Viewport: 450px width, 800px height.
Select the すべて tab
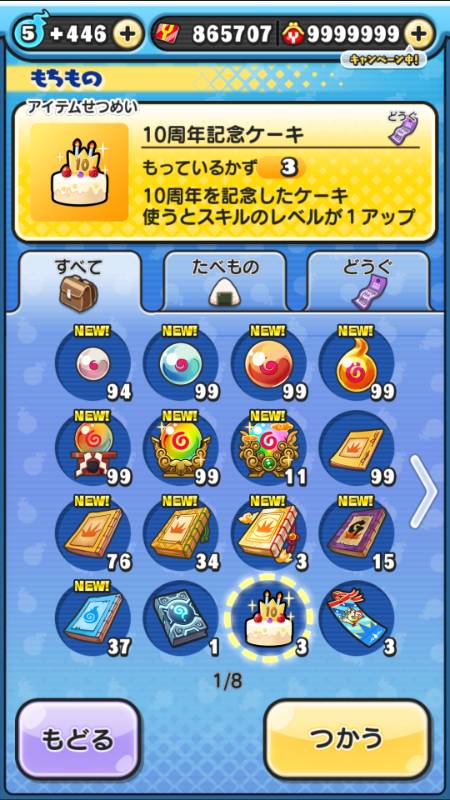click(80, 281)
